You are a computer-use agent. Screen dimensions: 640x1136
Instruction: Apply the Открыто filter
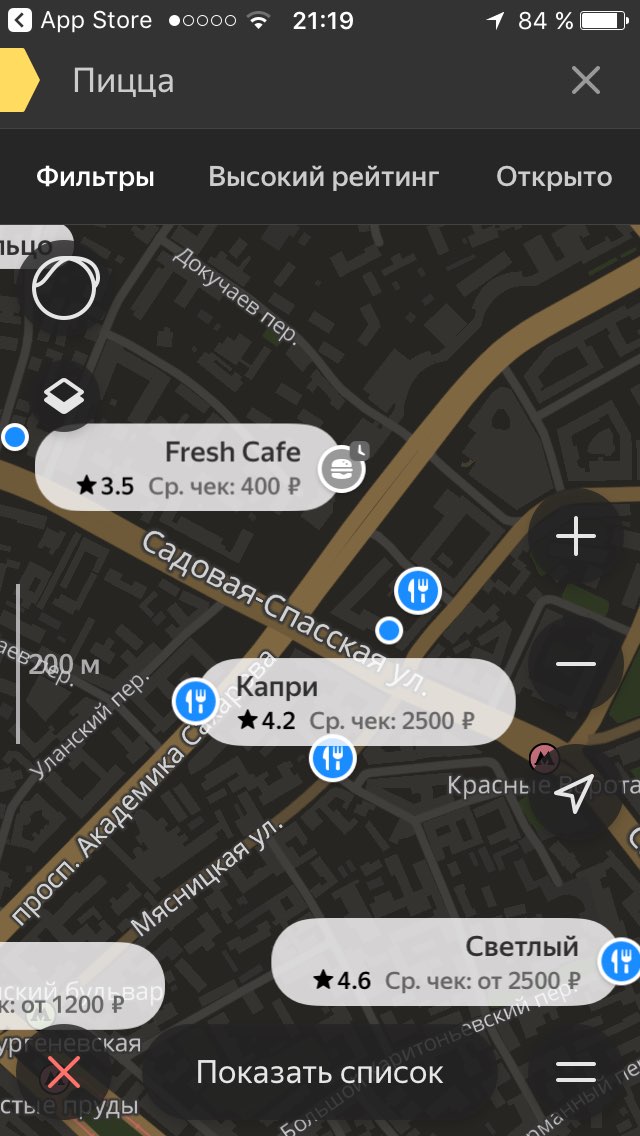tap(554, 177)
